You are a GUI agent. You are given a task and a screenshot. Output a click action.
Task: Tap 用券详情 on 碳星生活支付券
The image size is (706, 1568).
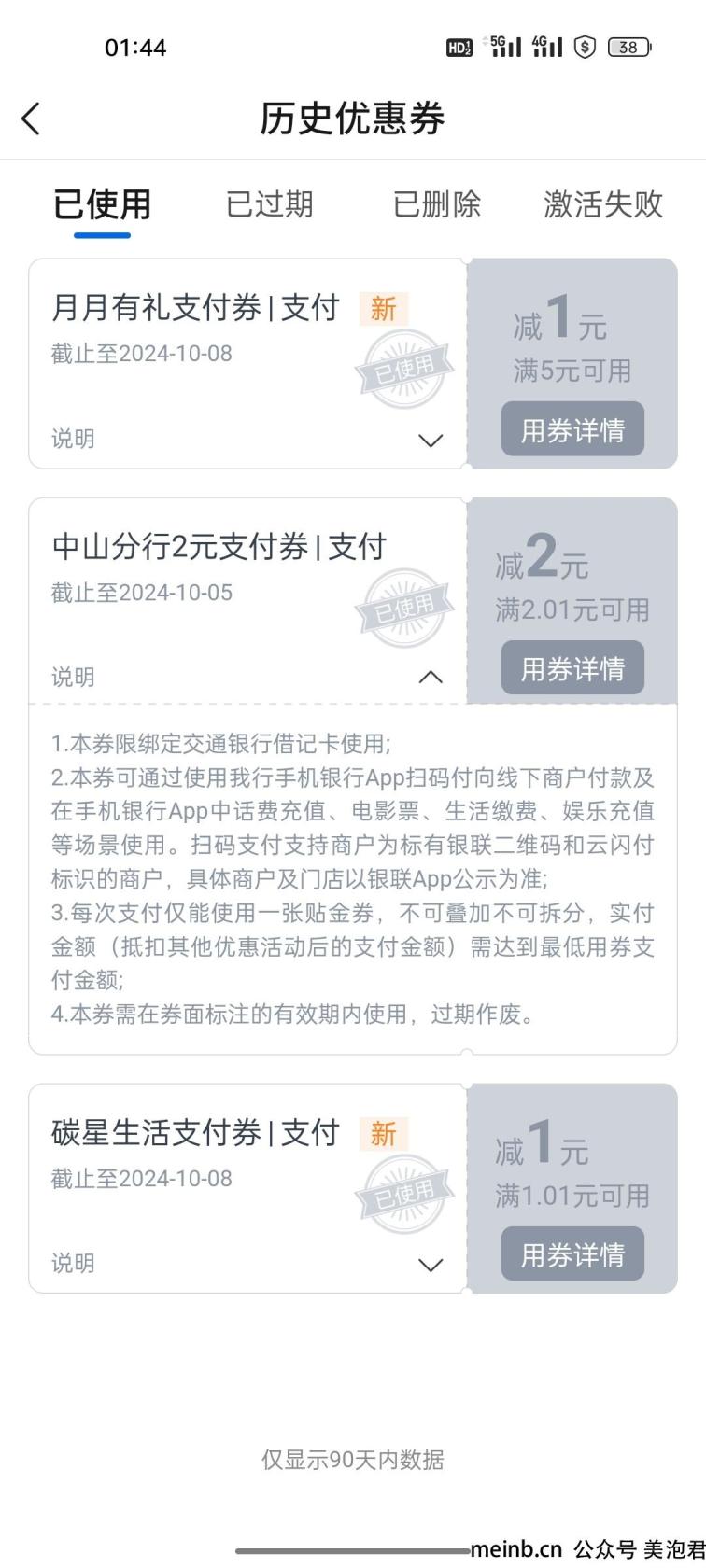click(x=572, y=1254)
